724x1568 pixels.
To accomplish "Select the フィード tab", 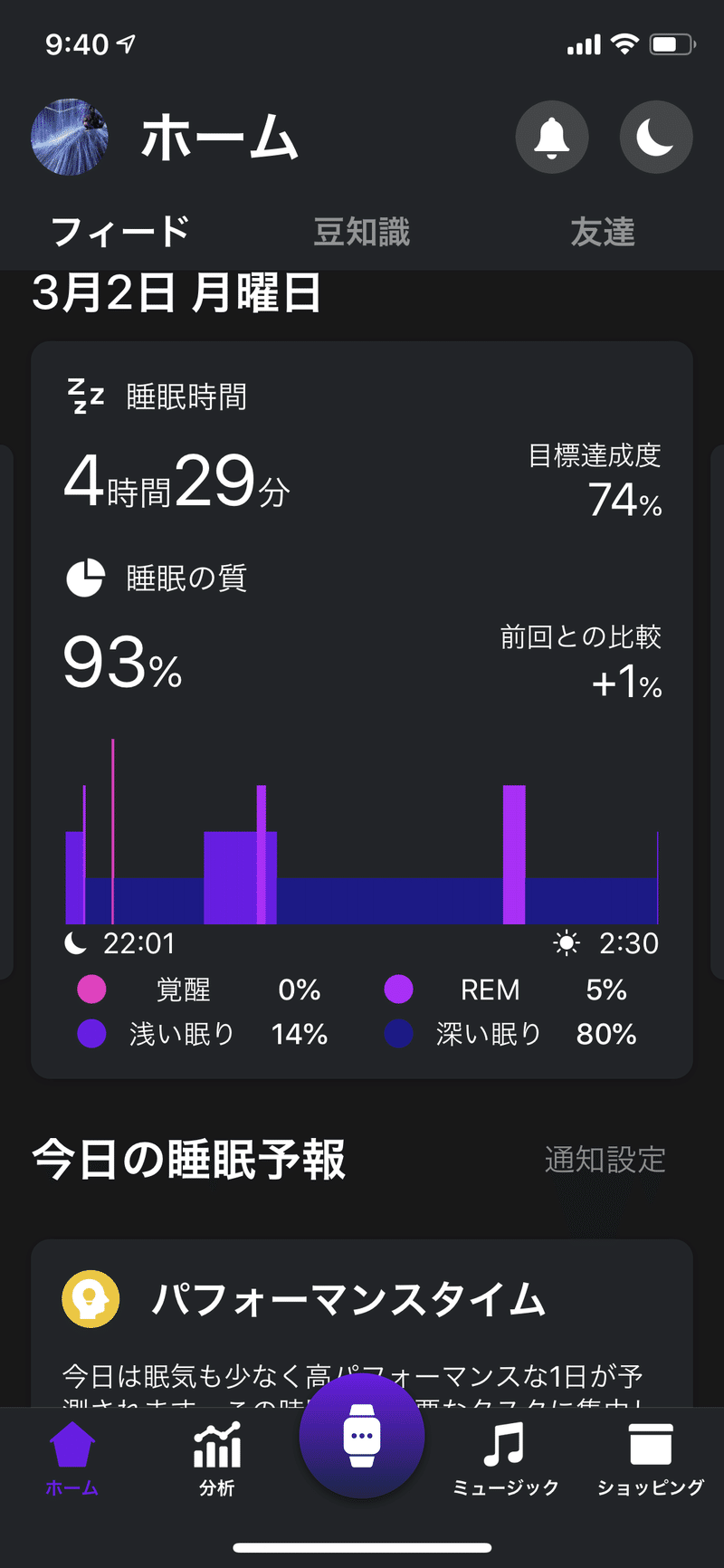I will point(119,232).
